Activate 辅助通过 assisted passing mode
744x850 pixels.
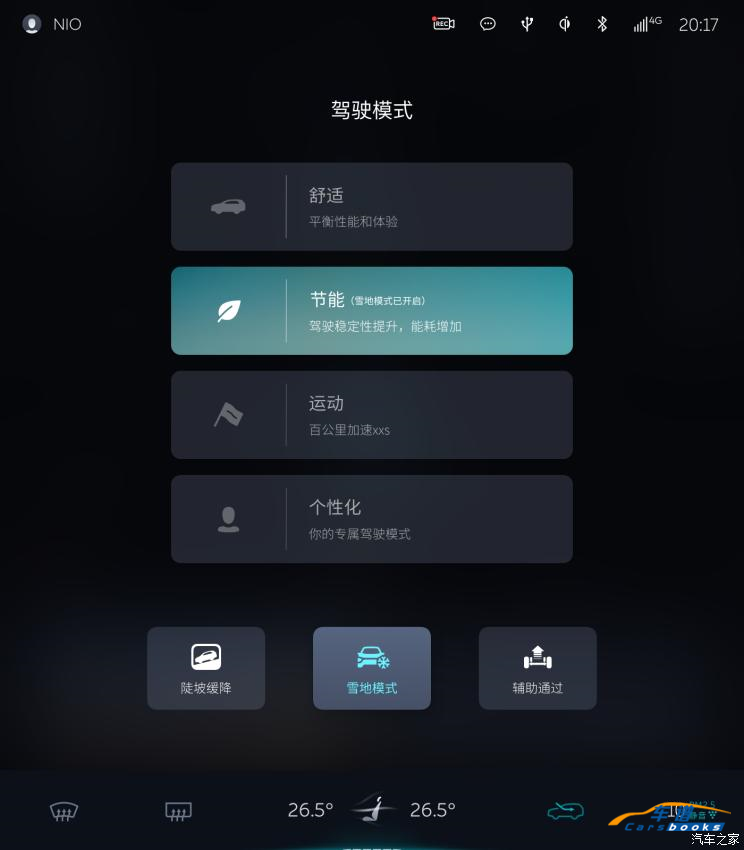click(x=537, y=668)
